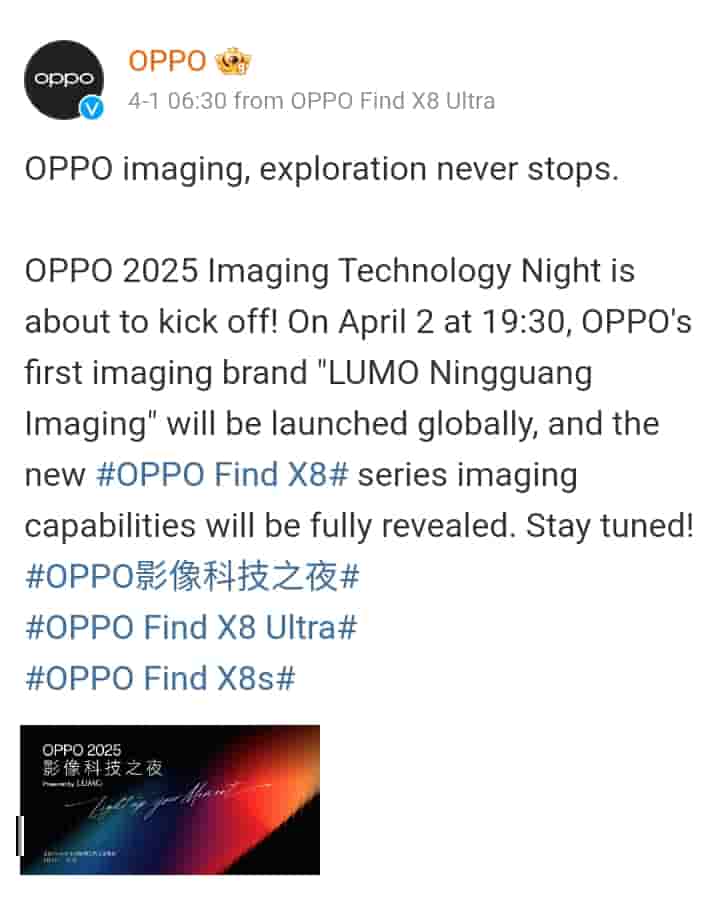
Task: View the OPPO 2025 event poster image
Action: (x=170, y=799)
